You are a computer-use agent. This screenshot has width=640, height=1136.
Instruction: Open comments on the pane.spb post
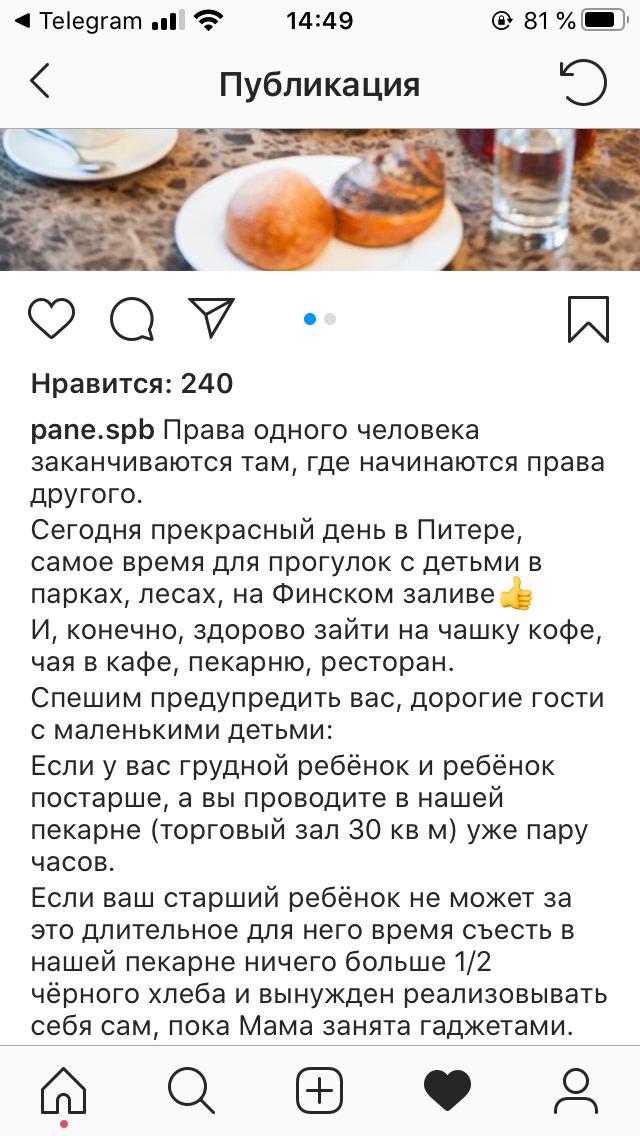pos(132,319)
